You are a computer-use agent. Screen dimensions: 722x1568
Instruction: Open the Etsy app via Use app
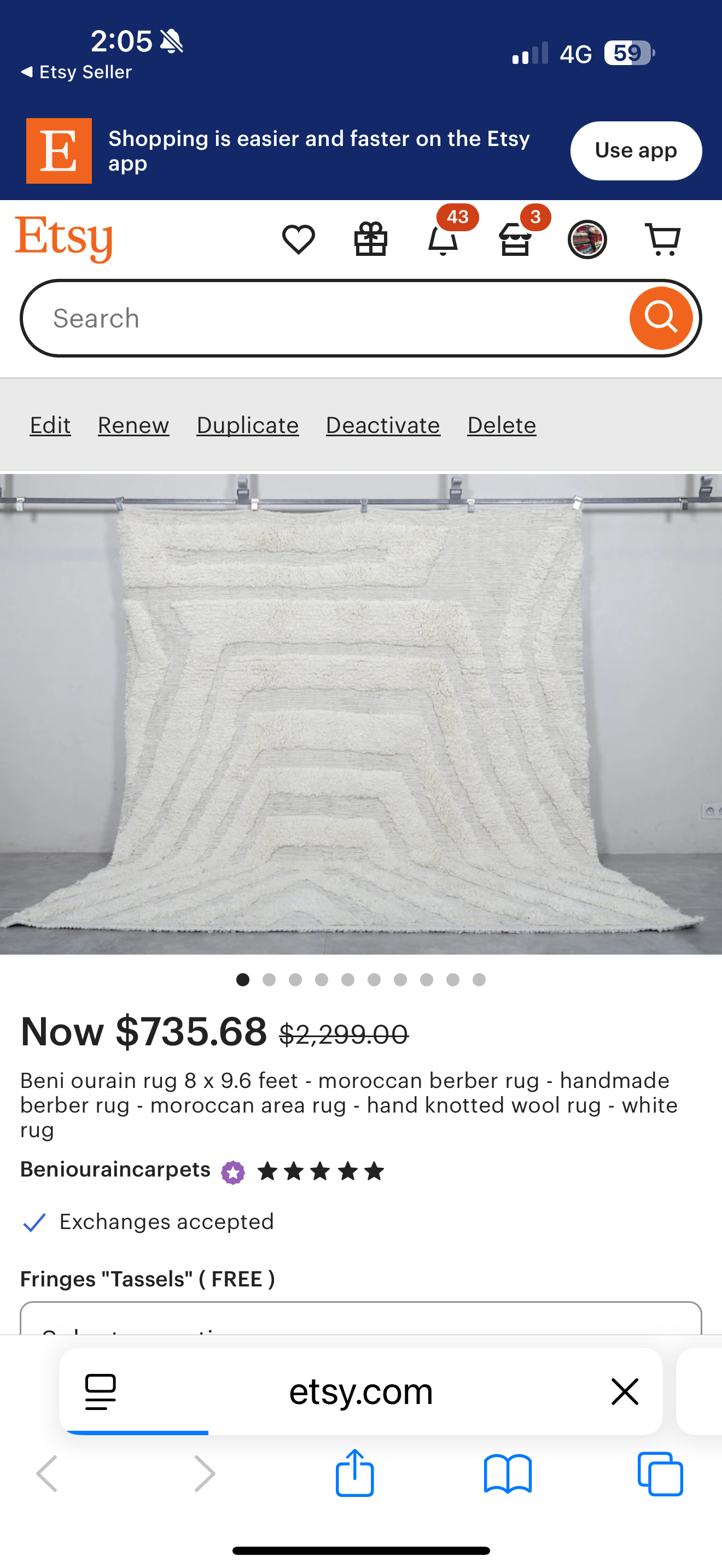point(636,150)
